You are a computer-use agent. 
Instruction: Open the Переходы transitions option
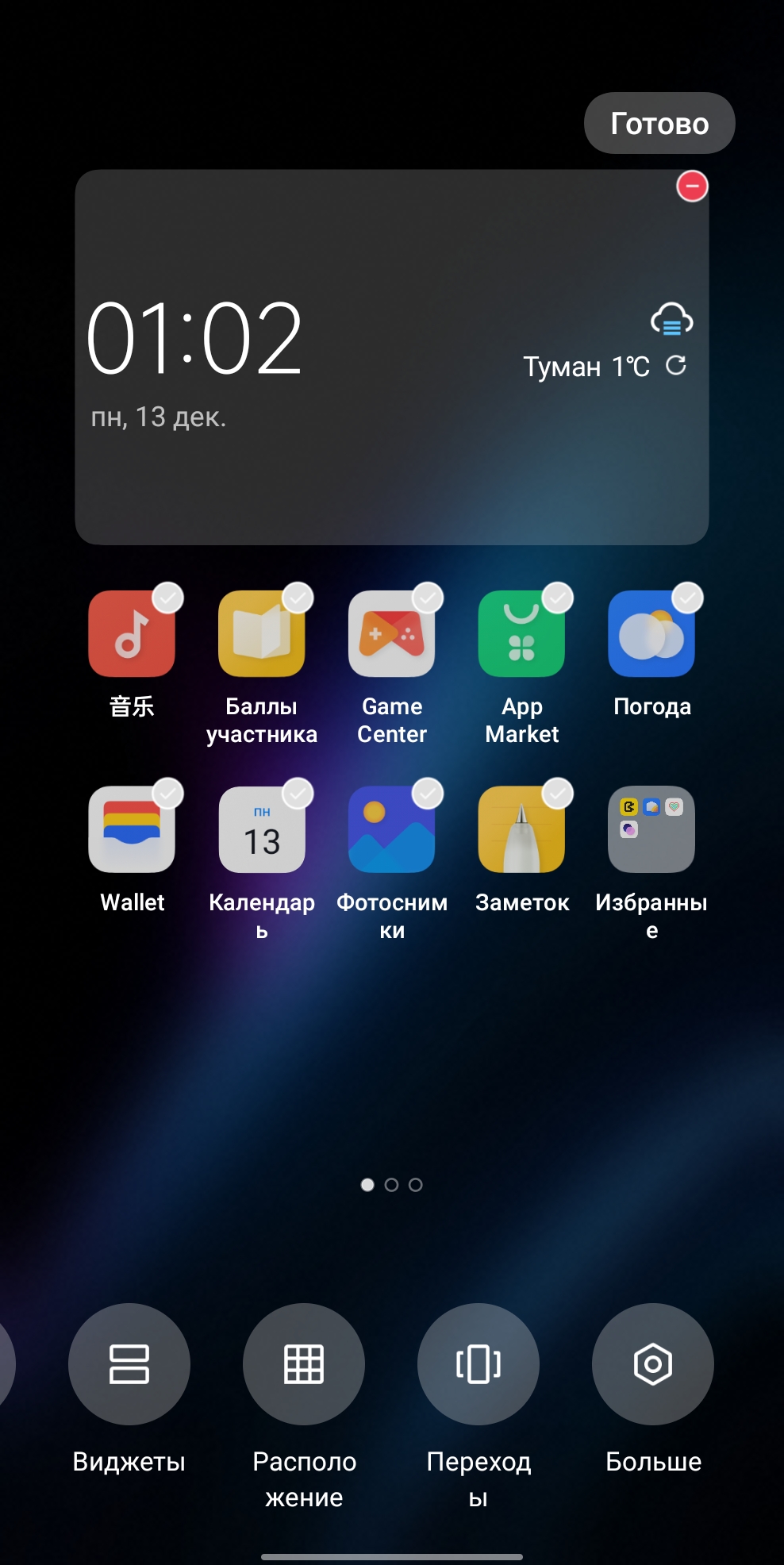[478, 1364]
